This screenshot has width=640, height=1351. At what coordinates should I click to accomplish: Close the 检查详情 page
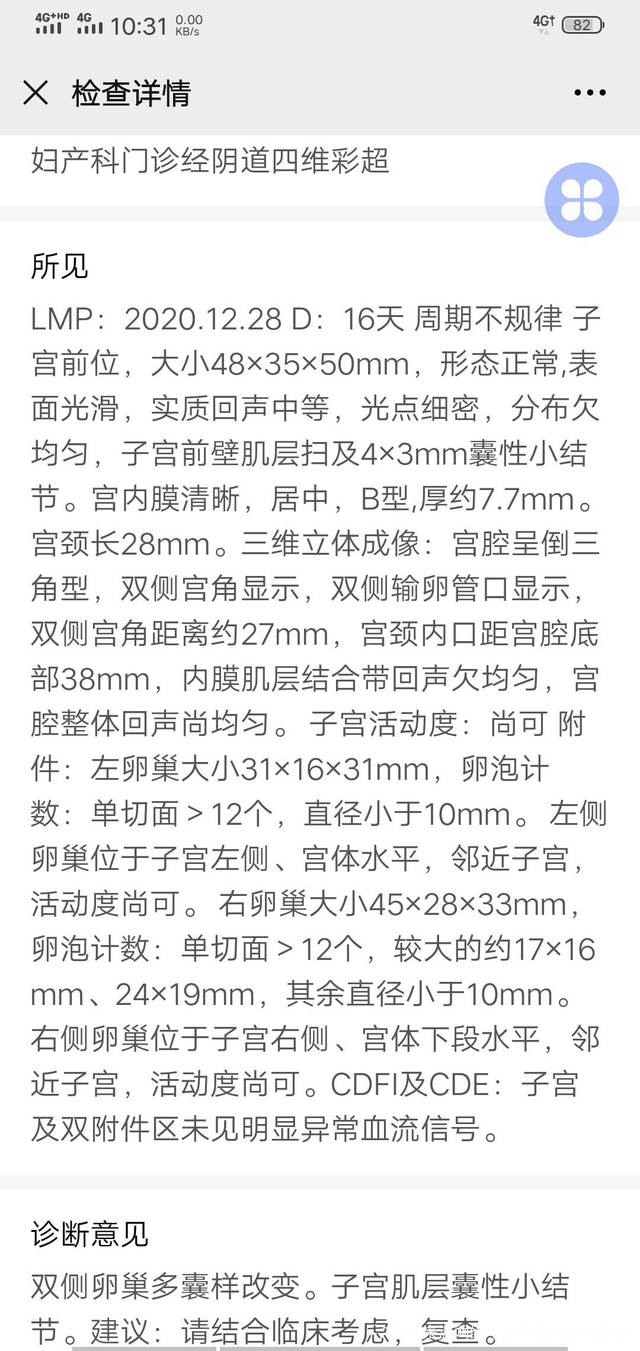point(35,94)
